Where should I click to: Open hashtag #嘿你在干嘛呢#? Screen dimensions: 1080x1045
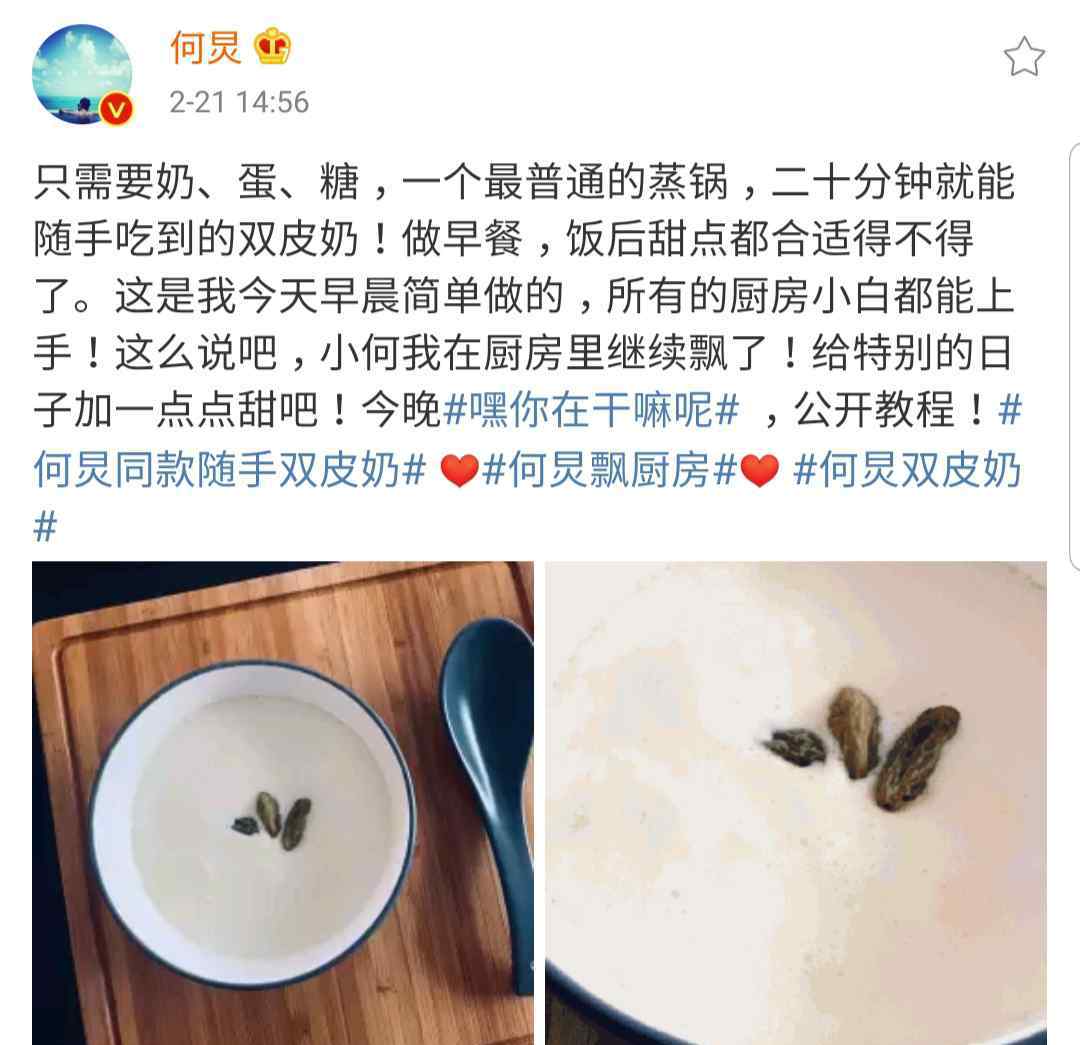click(592, 411)
